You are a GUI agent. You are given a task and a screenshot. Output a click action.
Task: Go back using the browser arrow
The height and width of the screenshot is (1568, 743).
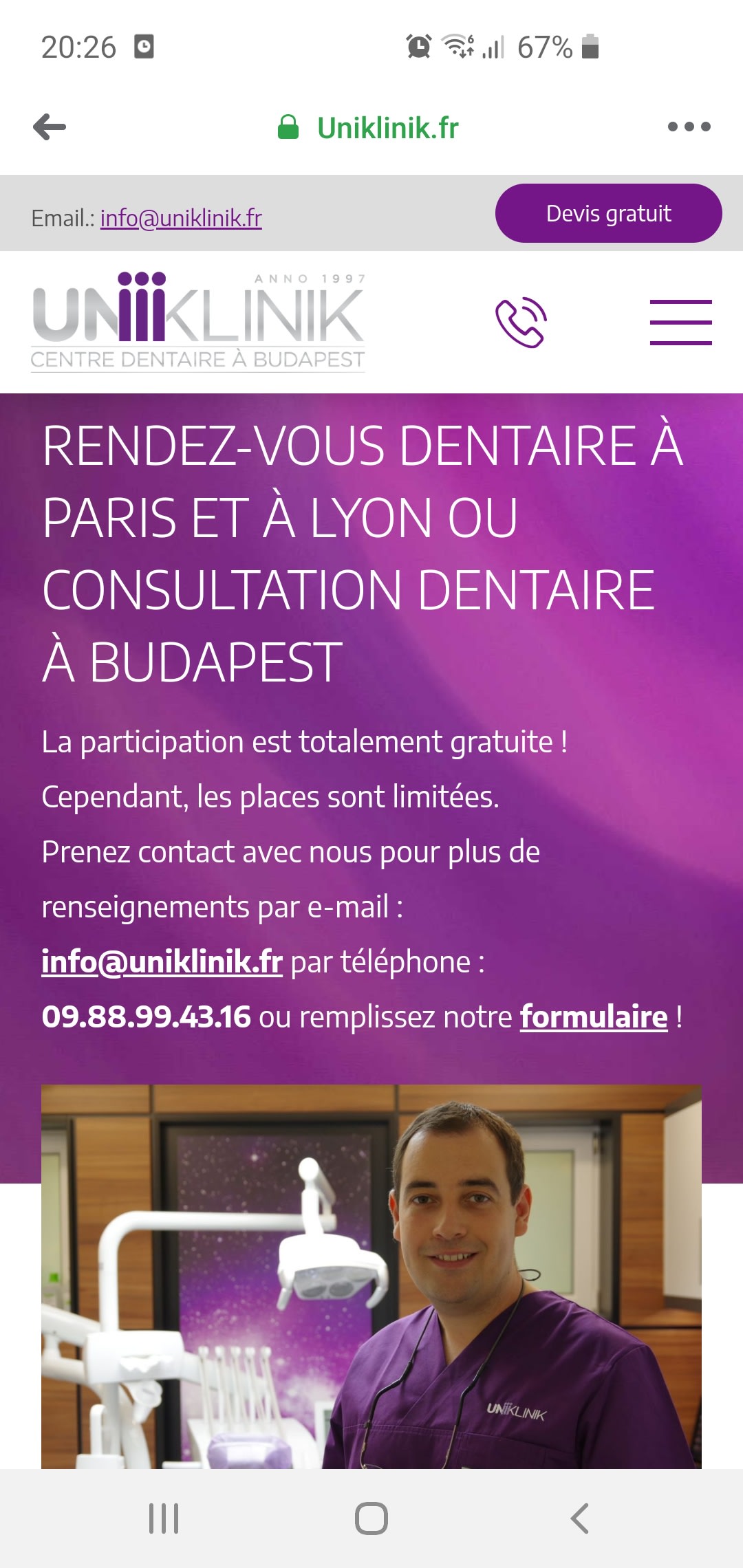pyautogui.click(x=50, y=127)
